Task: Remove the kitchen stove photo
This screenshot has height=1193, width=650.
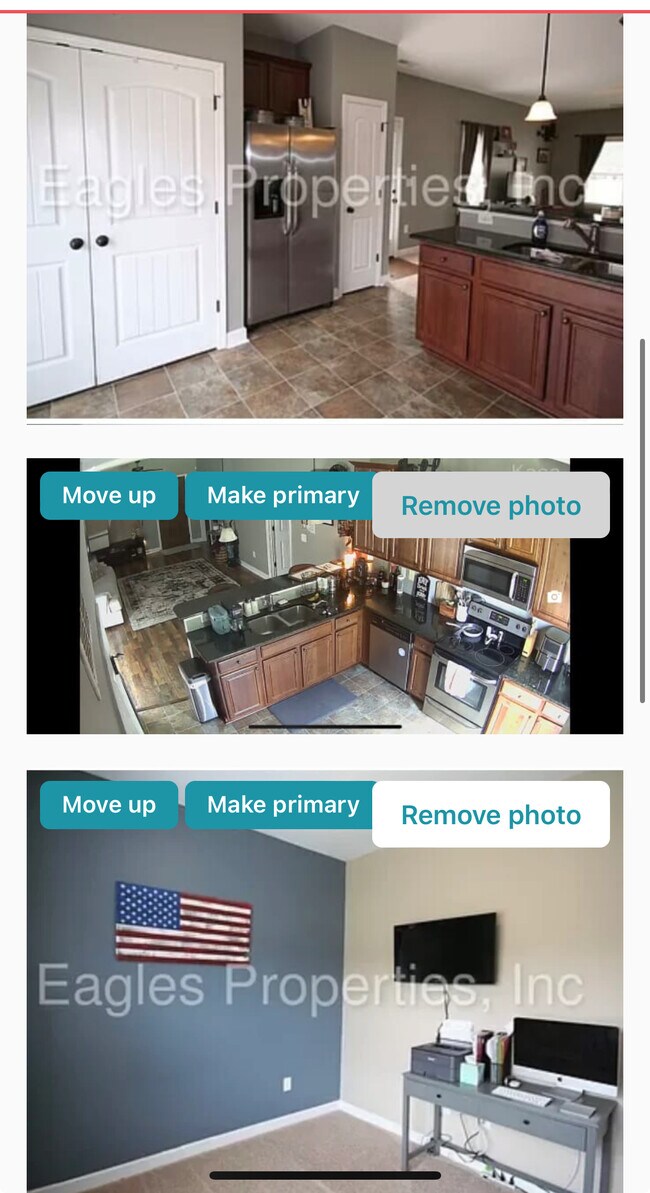Action: [x=490, y=505]
